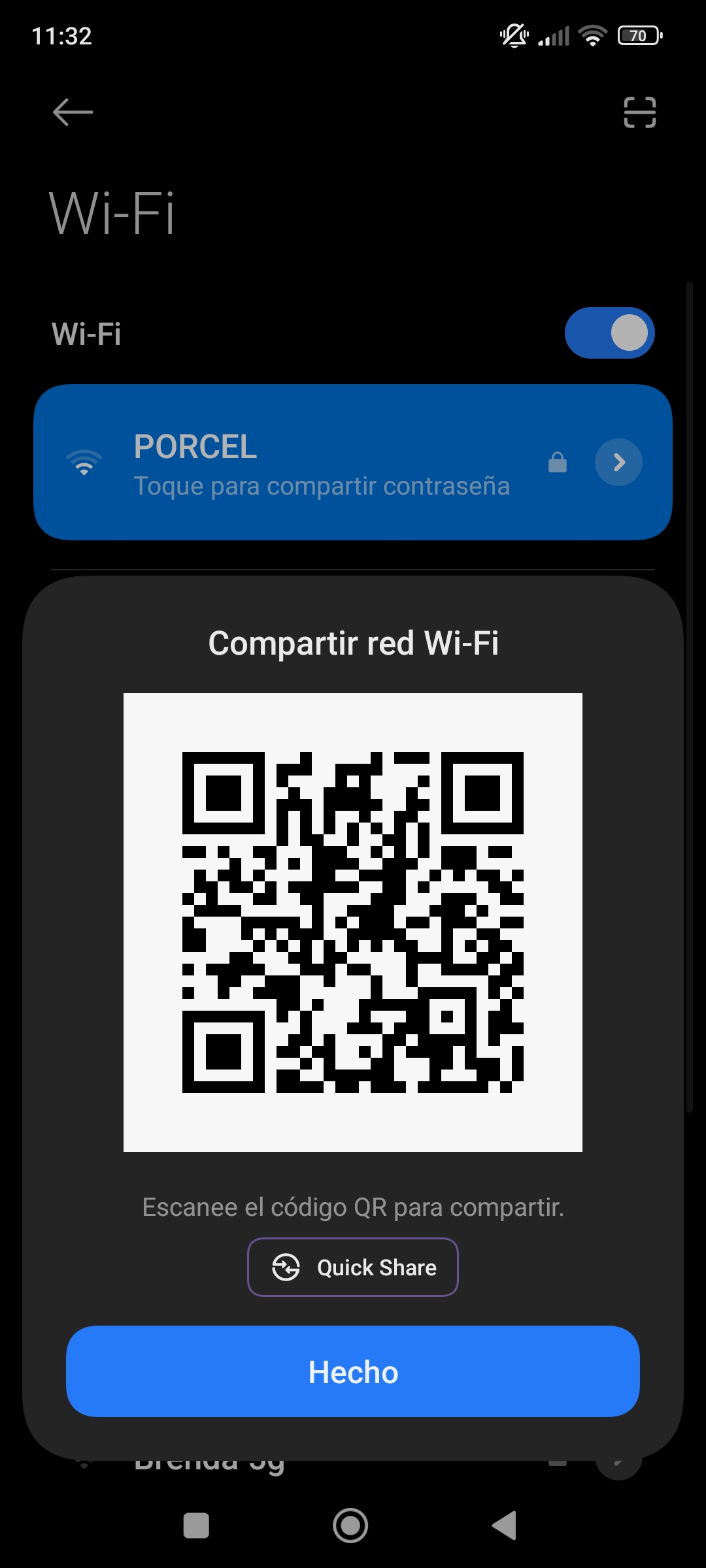
Task: Go to the home screen
Action: click(x=350, y=1526)
